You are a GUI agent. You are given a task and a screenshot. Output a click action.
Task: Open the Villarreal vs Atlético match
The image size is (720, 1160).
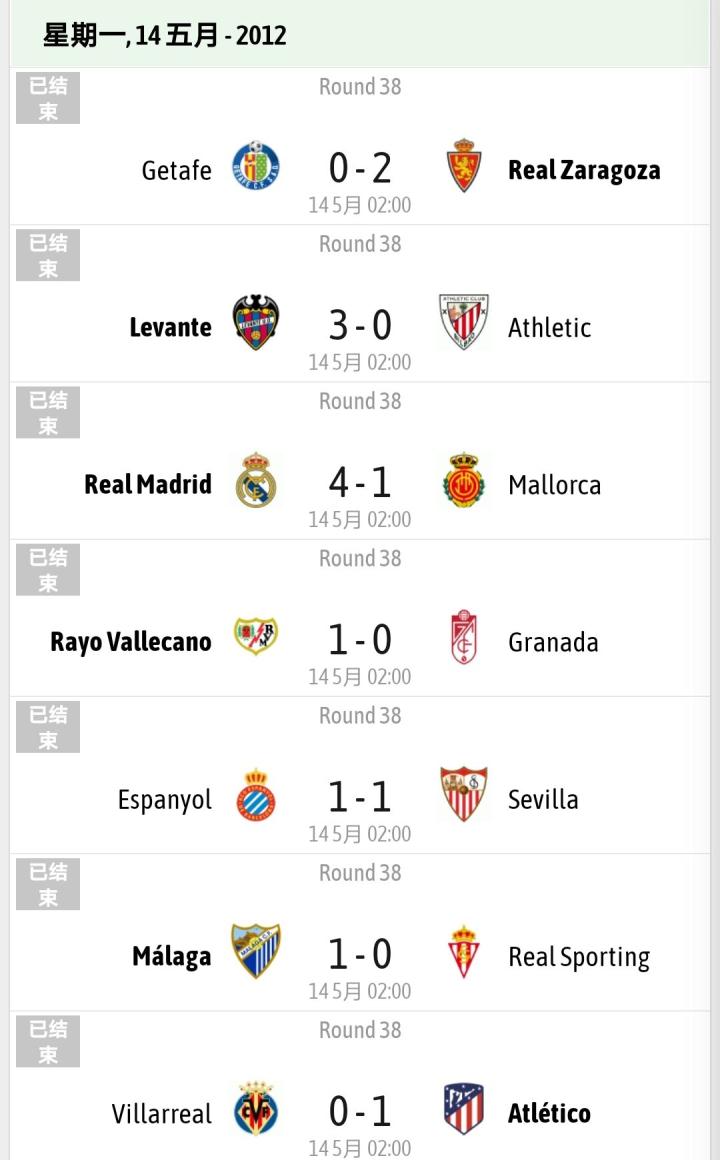click(360, 1111)
